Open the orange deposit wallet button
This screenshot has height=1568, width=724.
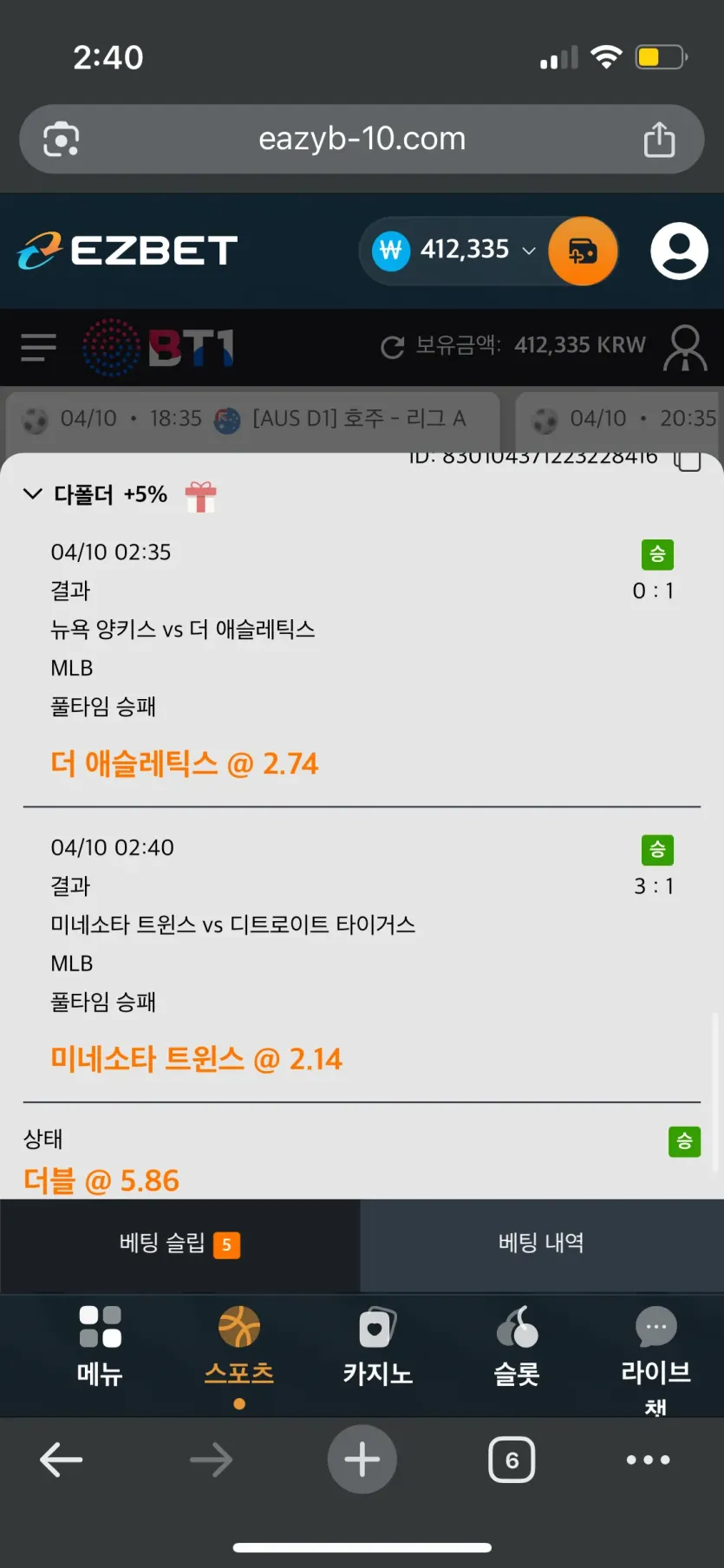pos(583,251)
